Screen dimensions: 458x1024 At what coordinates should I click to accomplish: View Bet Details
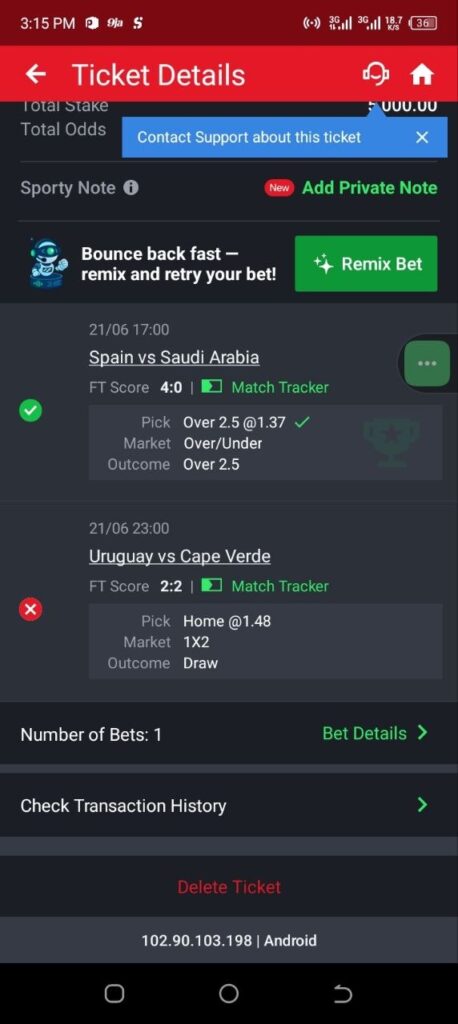coord(376,733)
